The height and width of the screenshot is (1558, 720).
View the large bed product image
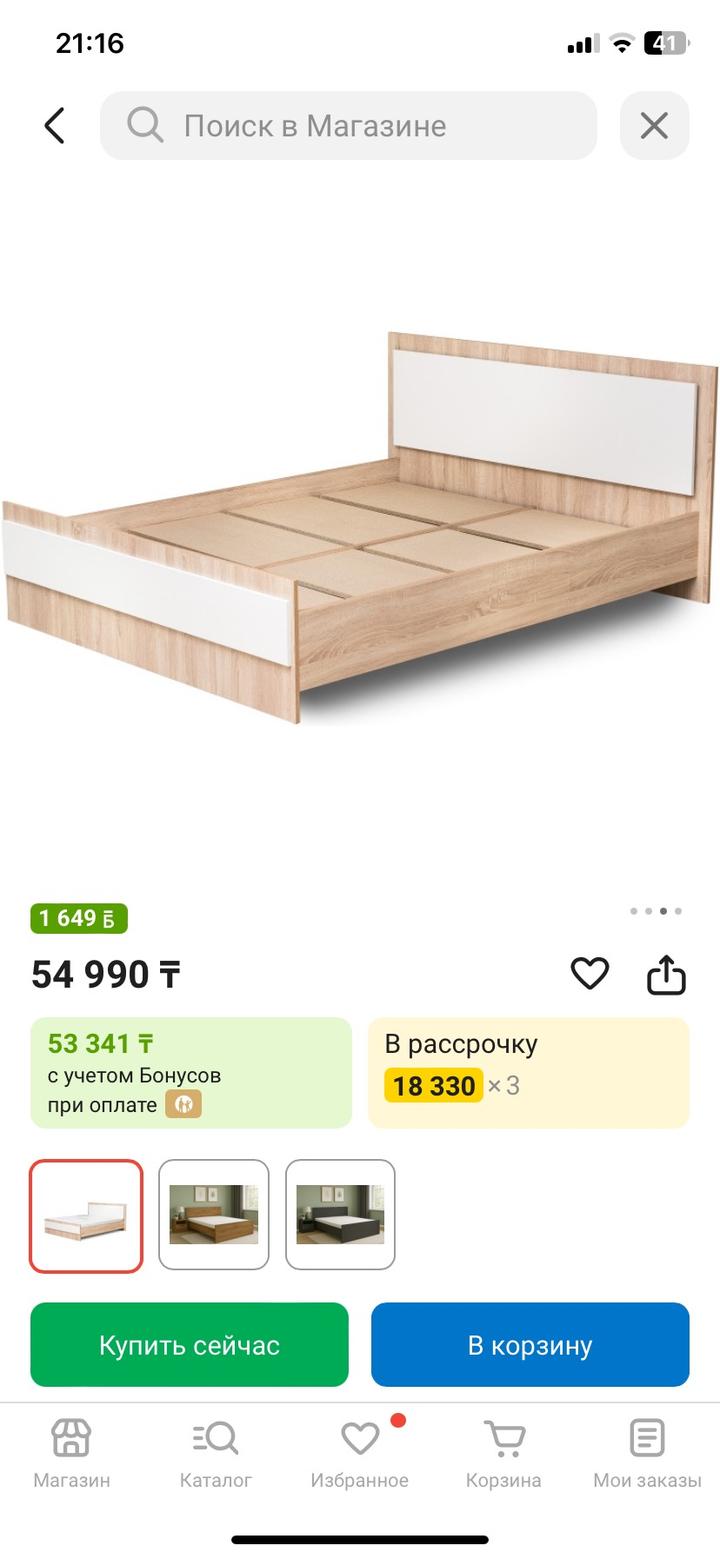coord(360,525)
